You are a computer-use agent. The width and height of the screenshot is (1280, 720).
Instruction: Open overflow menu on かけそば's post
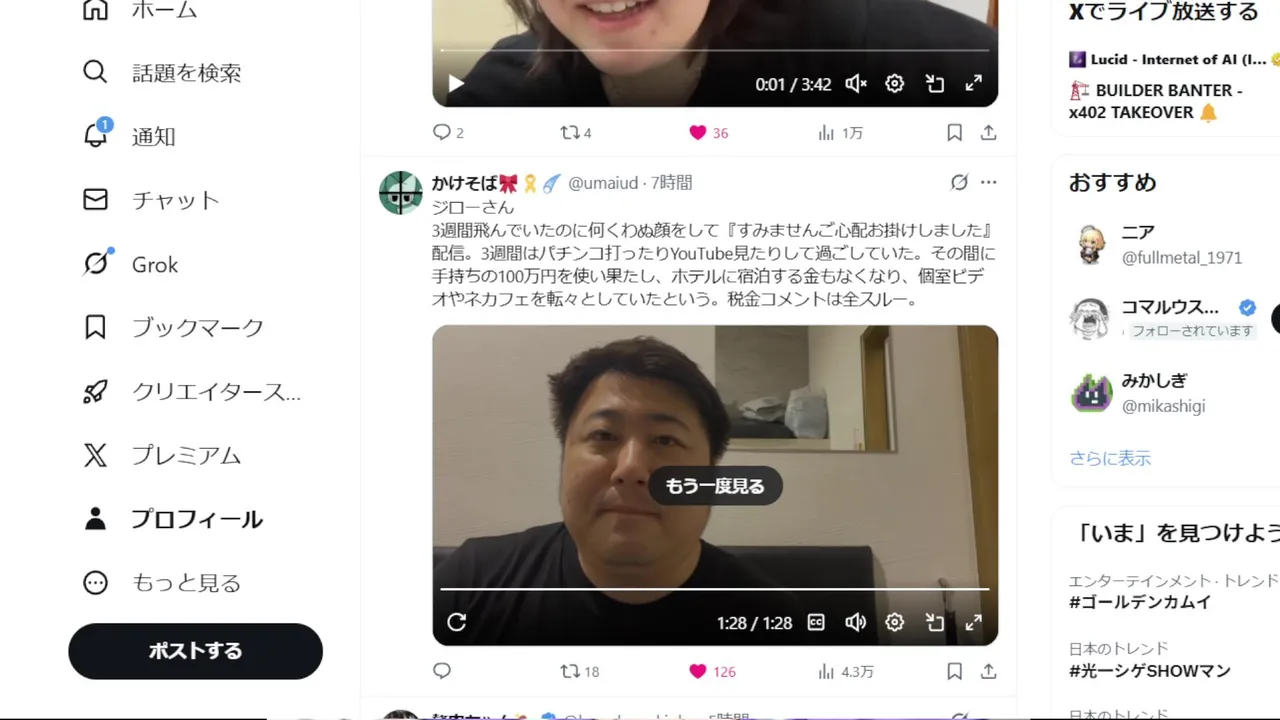pyautogui.click(x=988, y=182)
